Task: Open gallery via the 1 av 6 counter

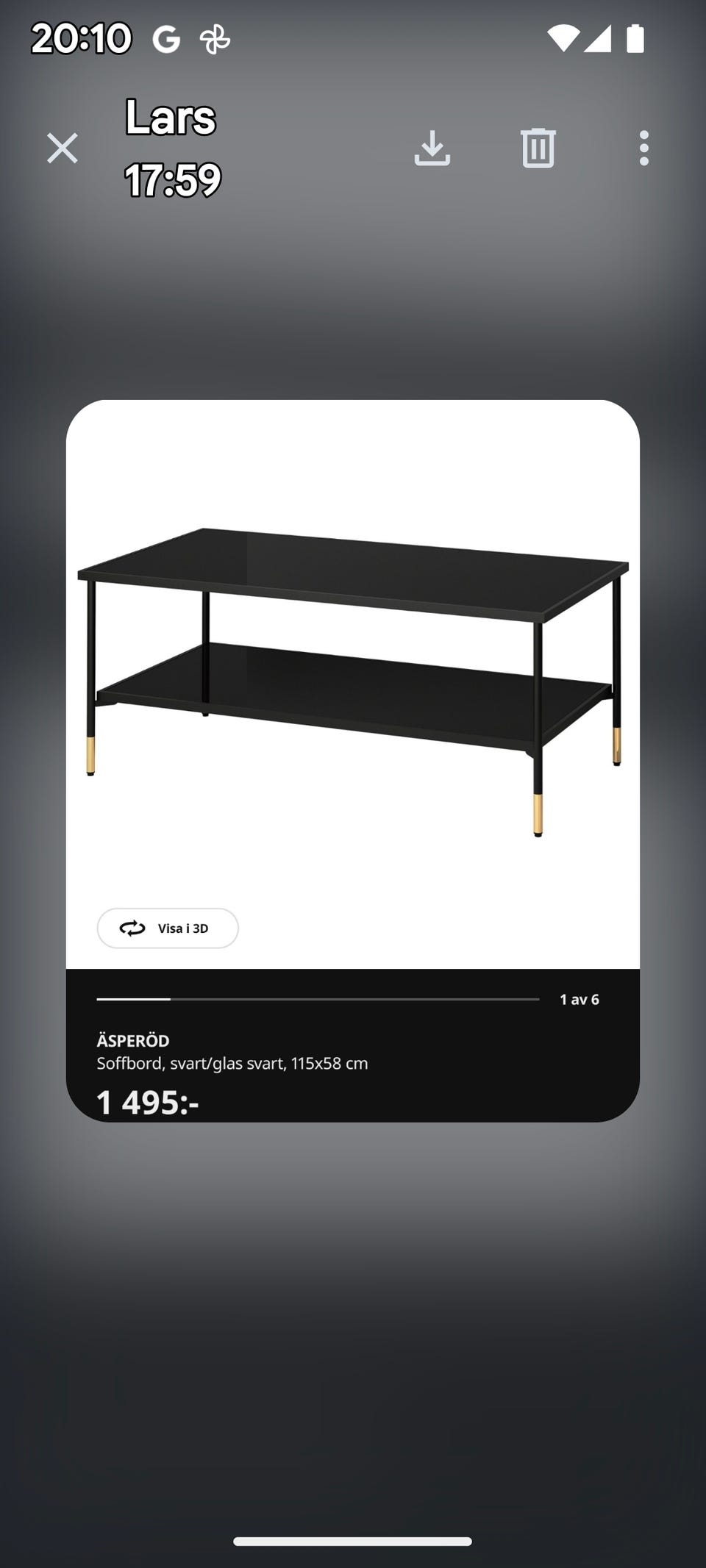Action: coord(580,1000)
